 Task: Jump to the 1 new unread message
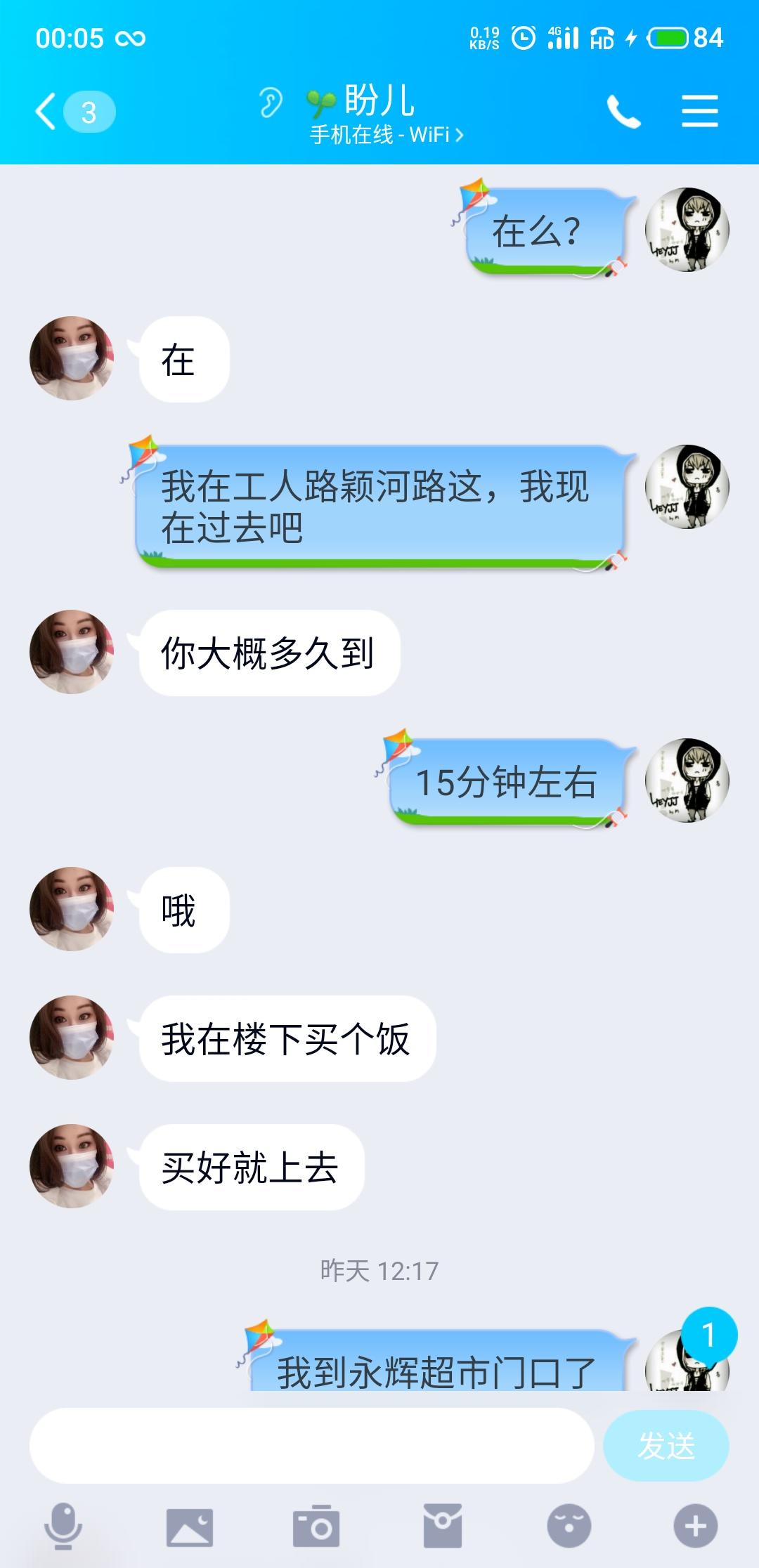click(708, 1335)
